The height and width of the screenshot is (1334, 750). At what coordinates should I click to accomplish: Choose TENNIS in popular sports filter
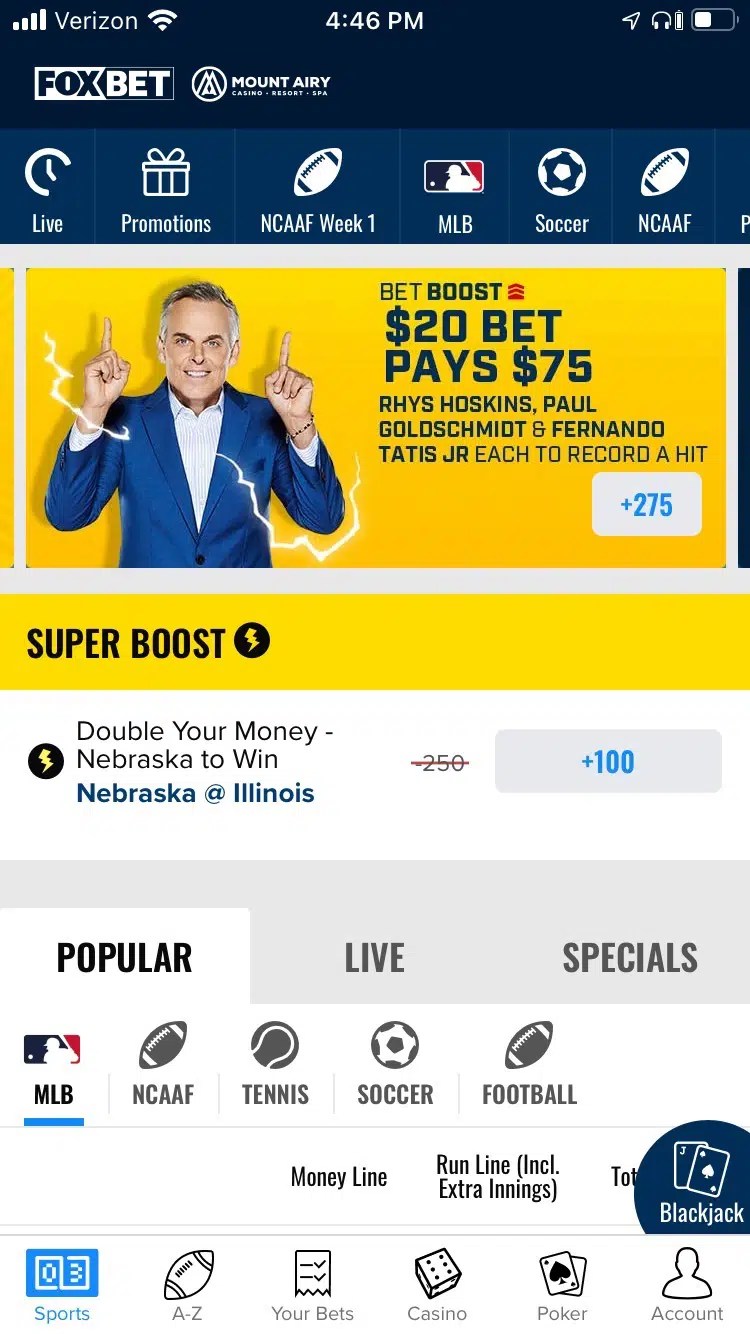tap(275, 1065)
